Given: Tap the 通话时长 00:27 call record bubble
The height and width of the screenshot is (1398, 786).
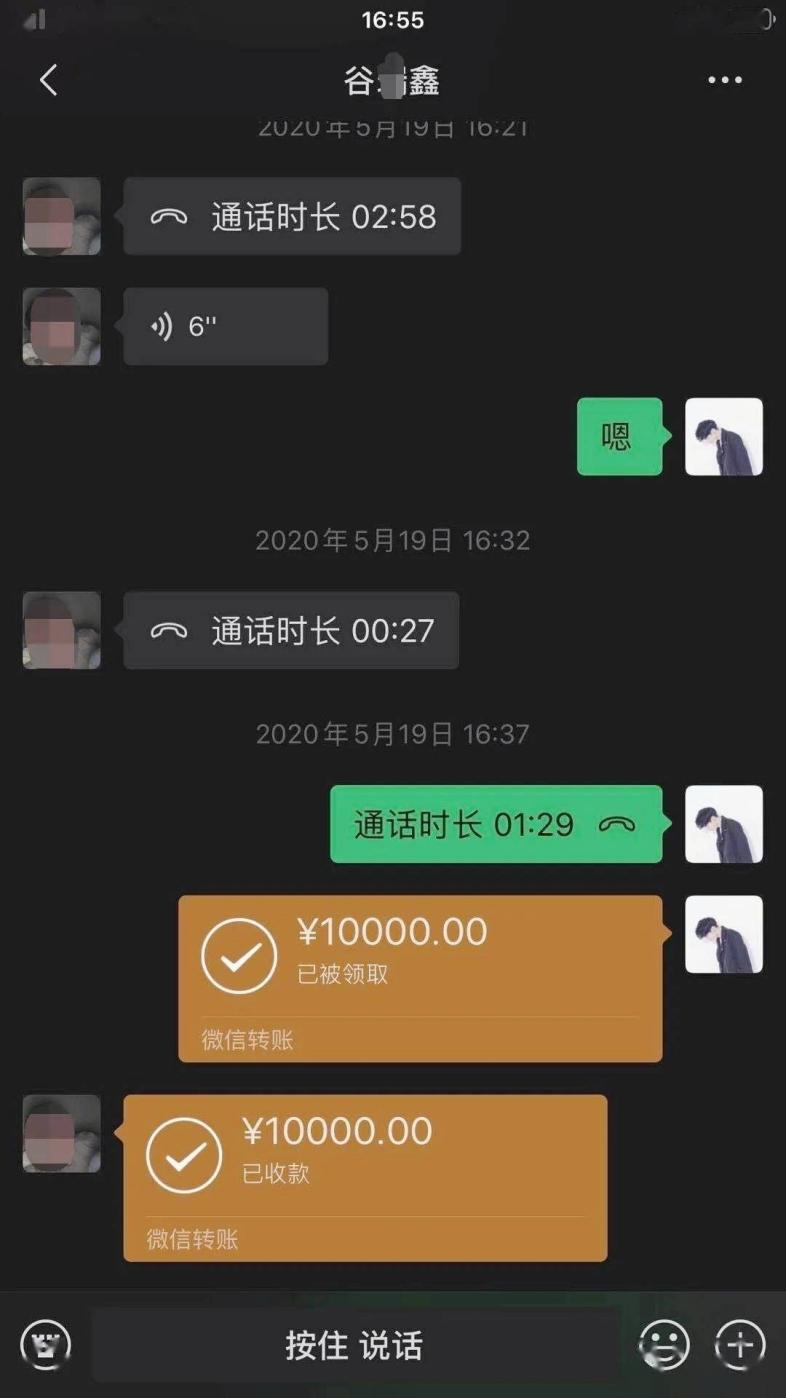Looking at the screenshot, I should tap(291, 630).
